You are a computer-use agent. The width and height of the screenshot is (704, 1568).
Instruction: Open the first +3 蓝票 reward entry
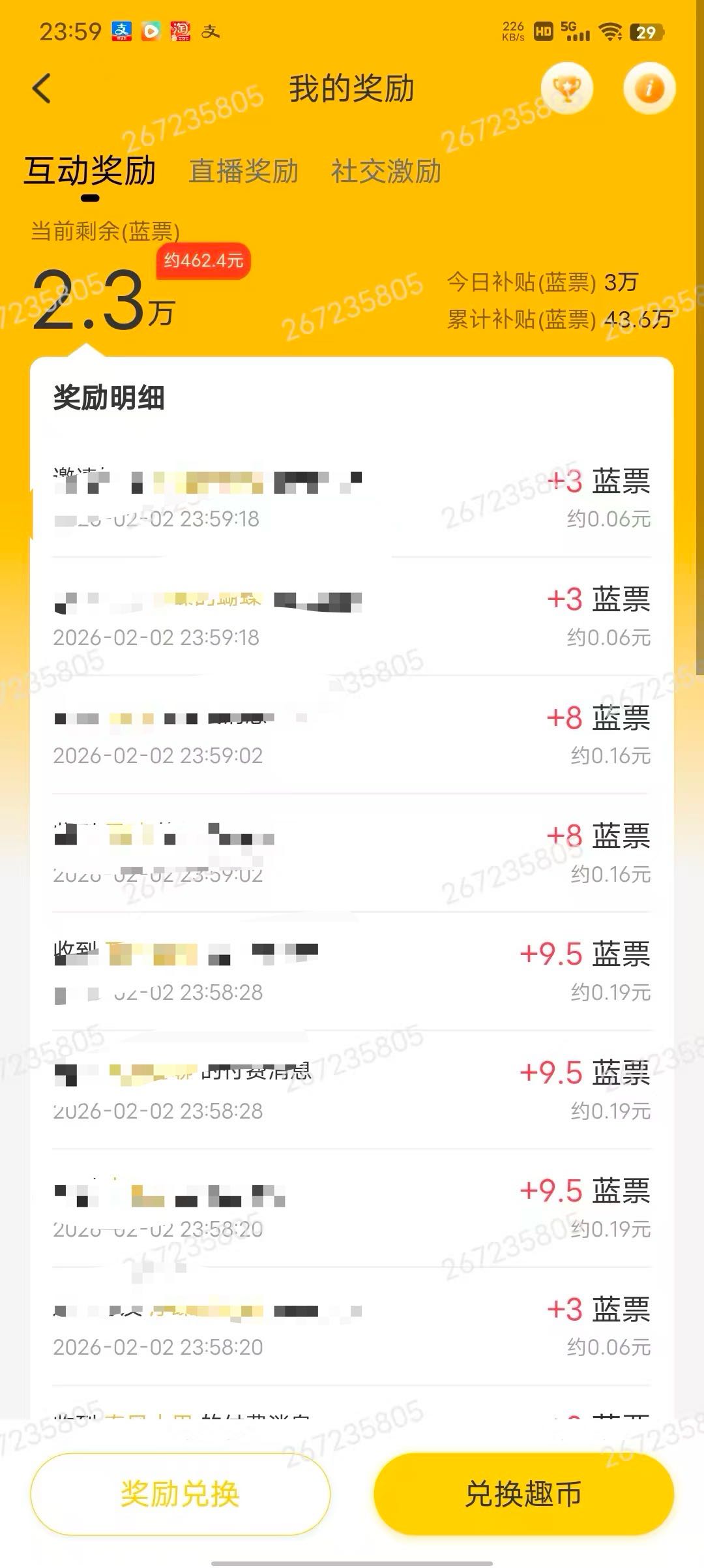tap(352, 499)
